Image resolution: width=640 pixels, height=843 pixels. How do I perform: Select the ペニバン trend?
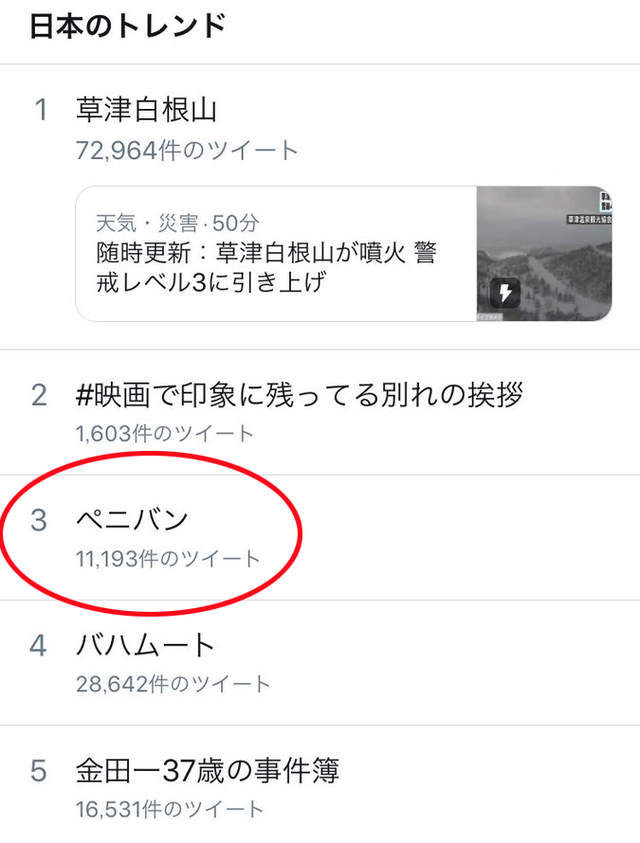132,520
